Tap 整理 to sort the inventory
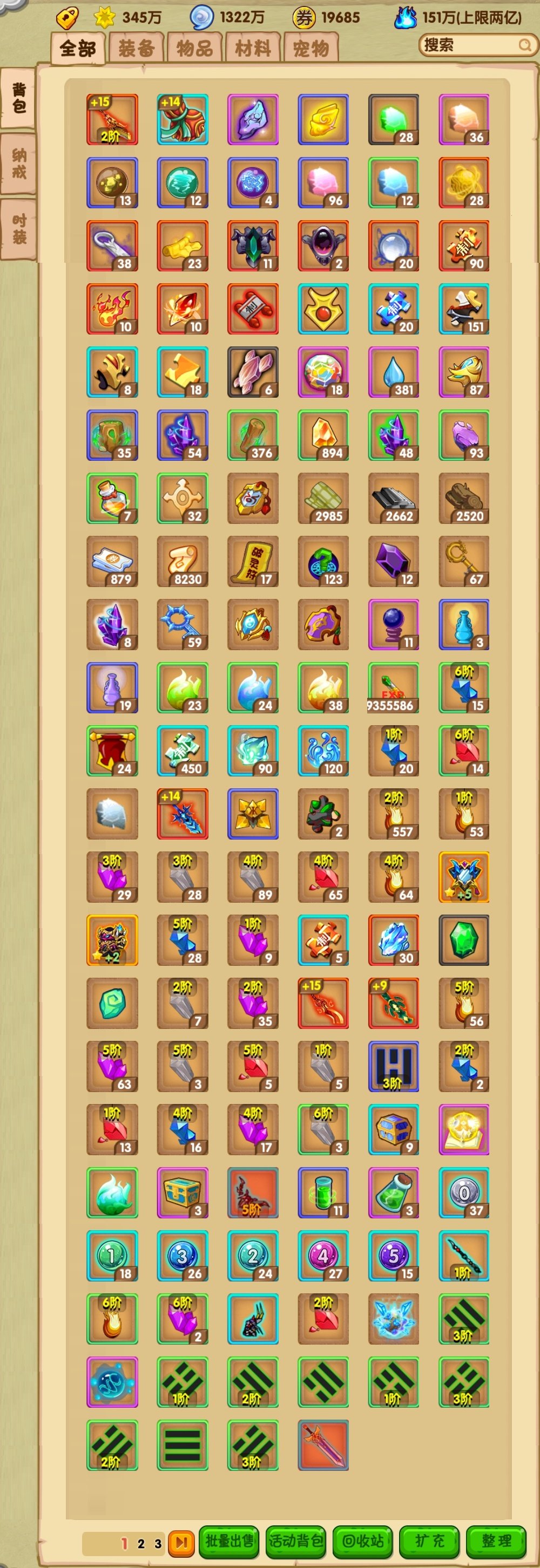Viewport: 540px width, 1568px height. click(496, 1540)
